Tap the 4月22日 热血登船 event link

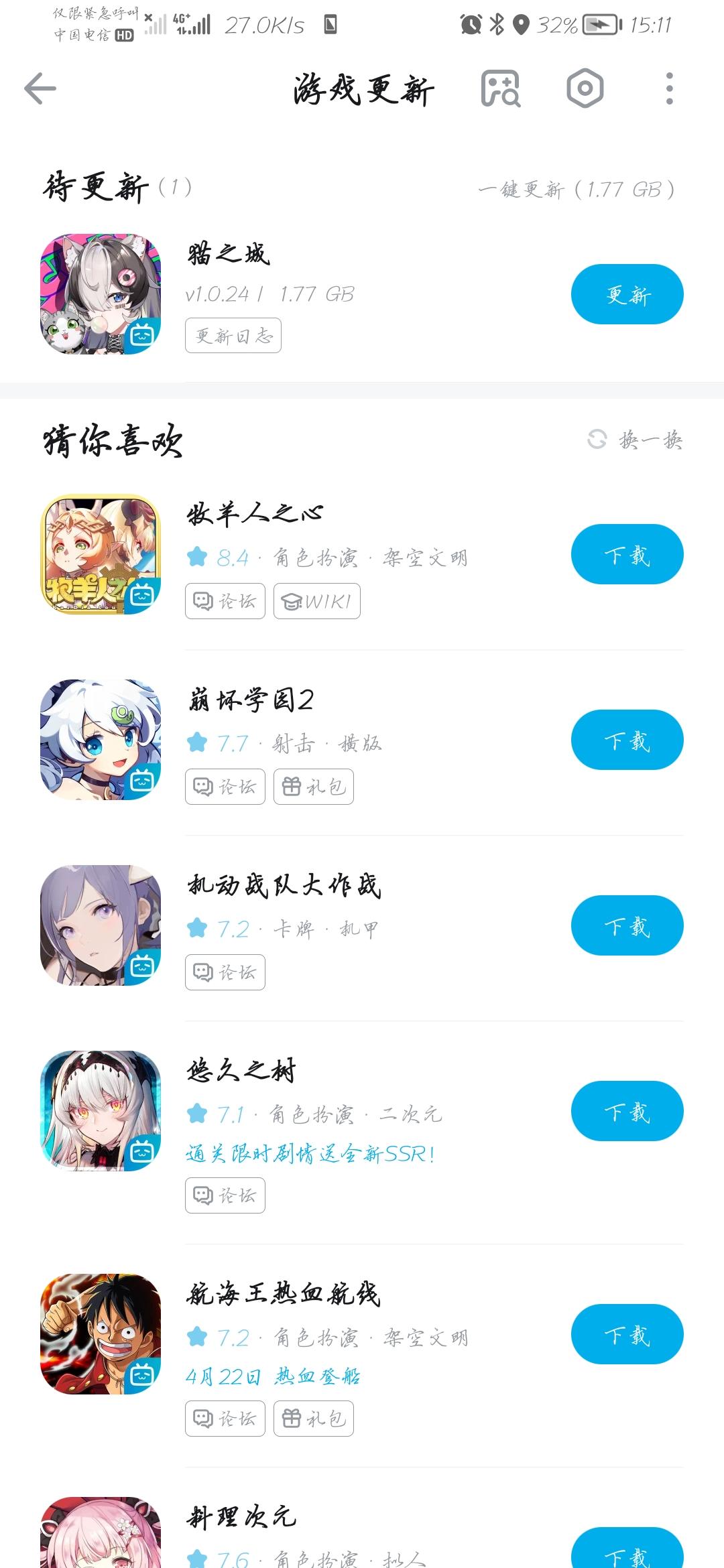pyautogui.click(x=275, y=1377)
